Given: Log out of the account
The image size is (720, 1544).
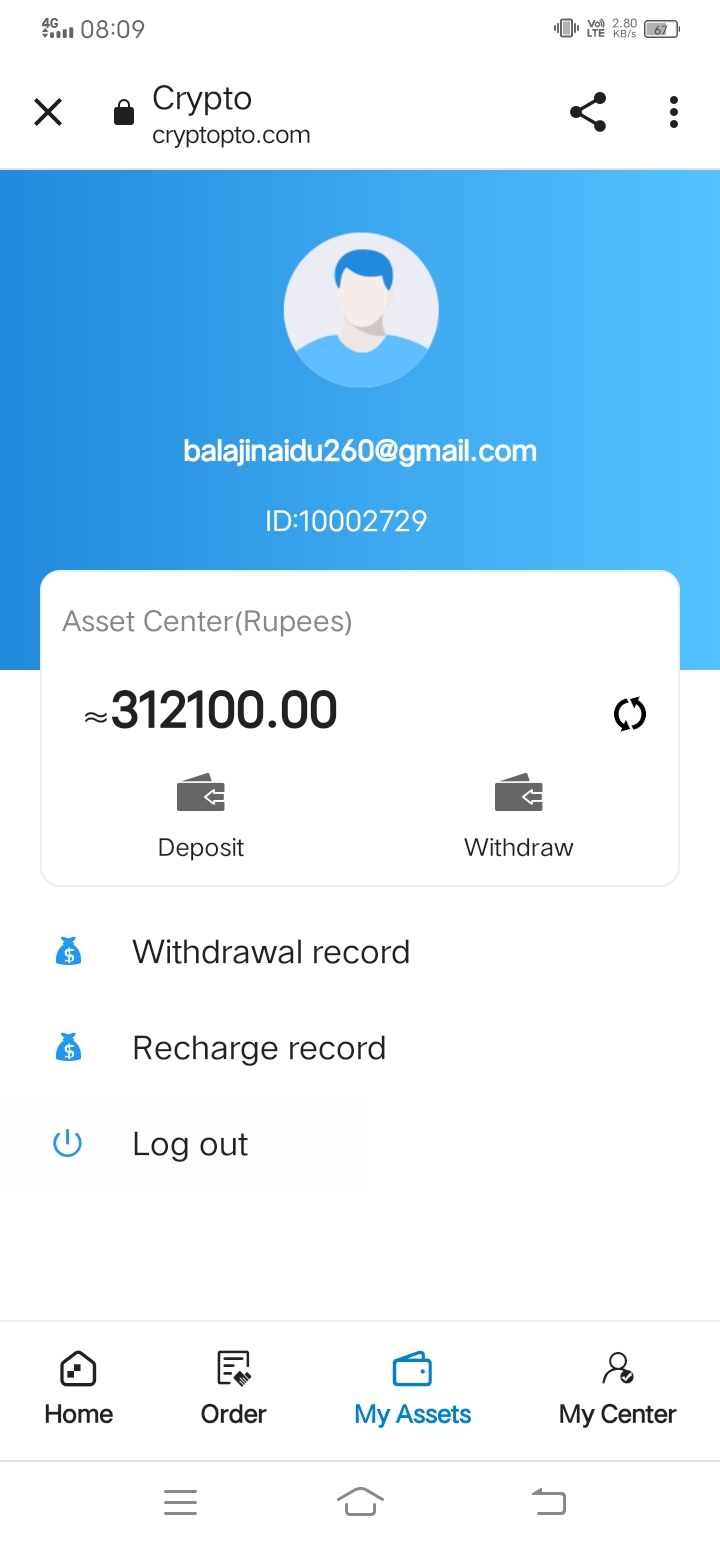Looking at the screenshot, I should 189,1144.
